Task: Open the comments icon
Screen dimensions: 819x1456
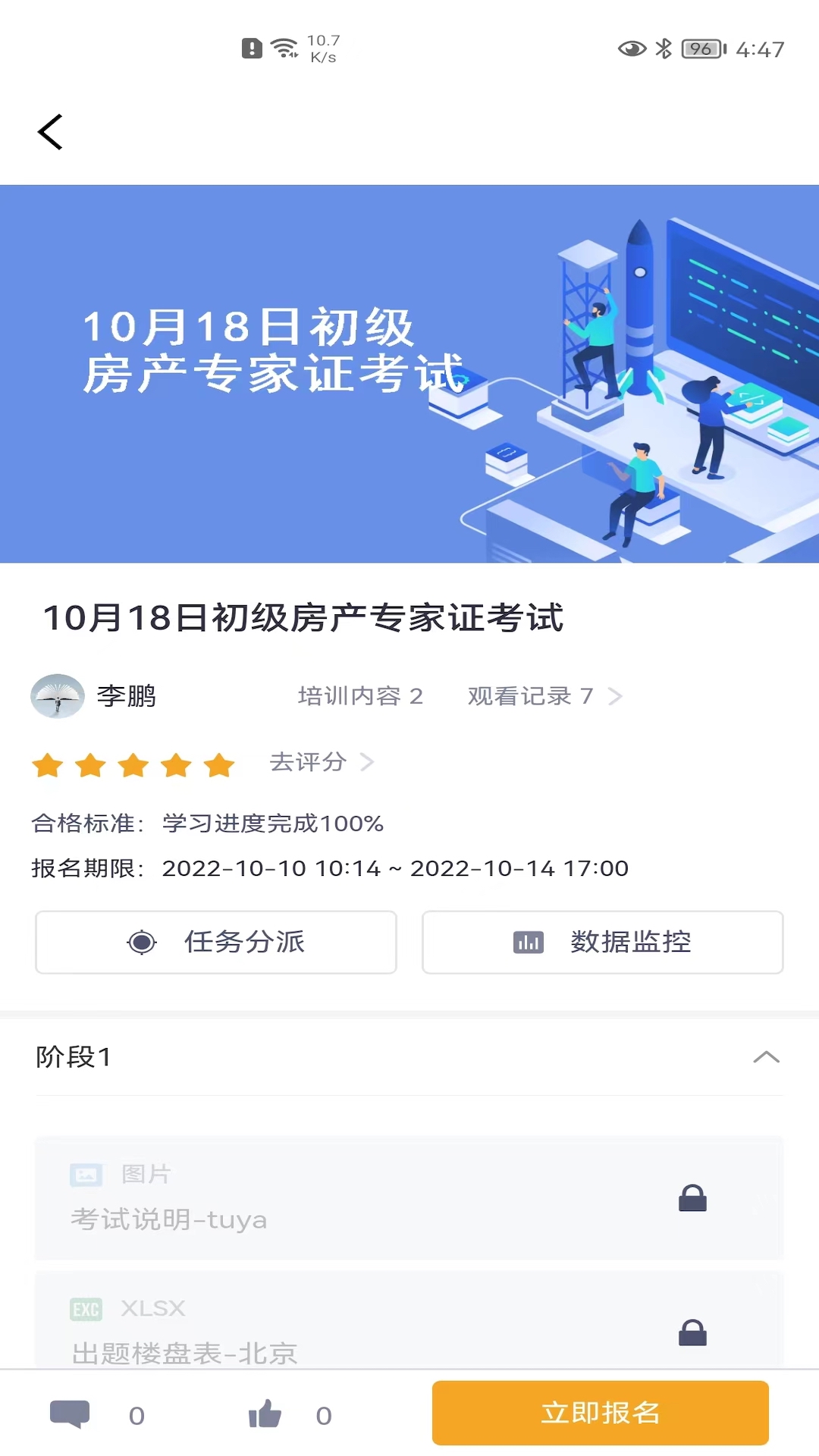Action: coord(70,1414)
